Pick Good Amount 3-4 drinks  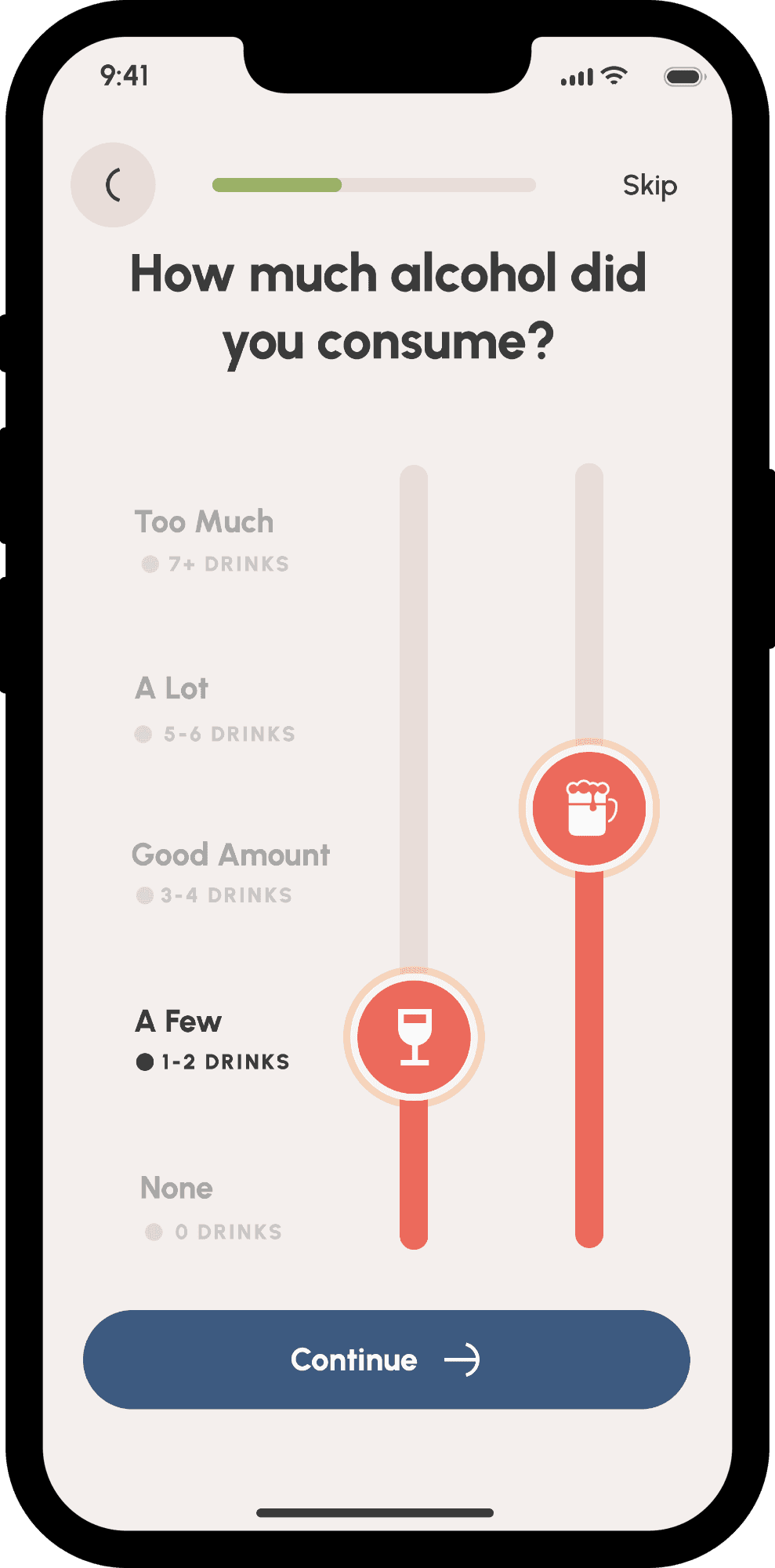pos(231,873)
